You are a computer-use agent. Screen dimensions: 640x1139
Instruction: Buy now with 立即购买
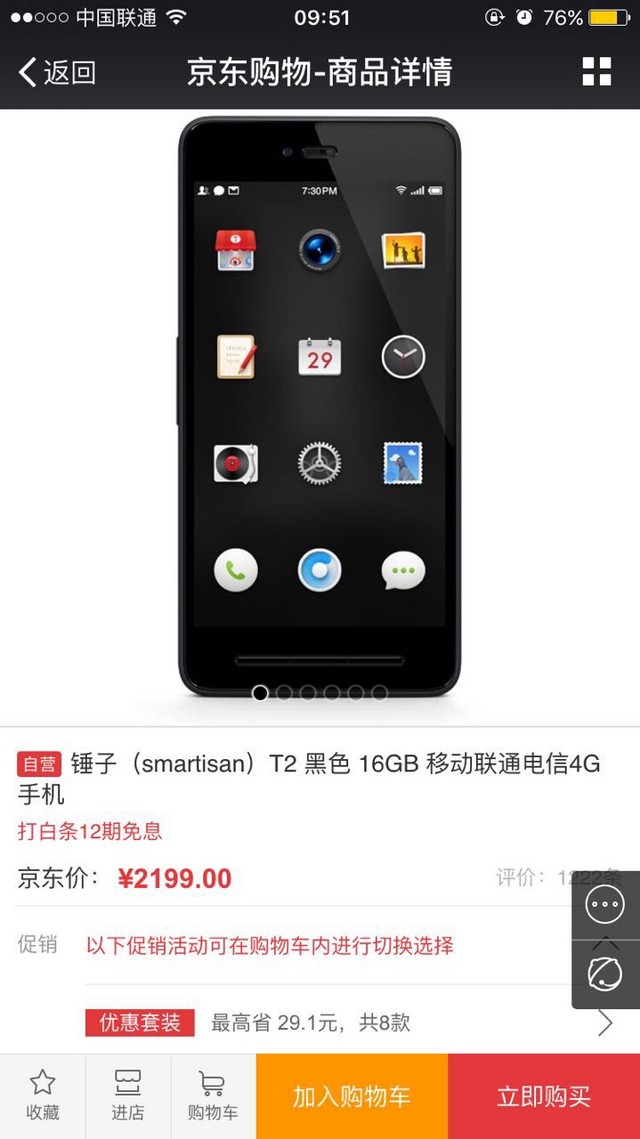[x=544, y=1096]
